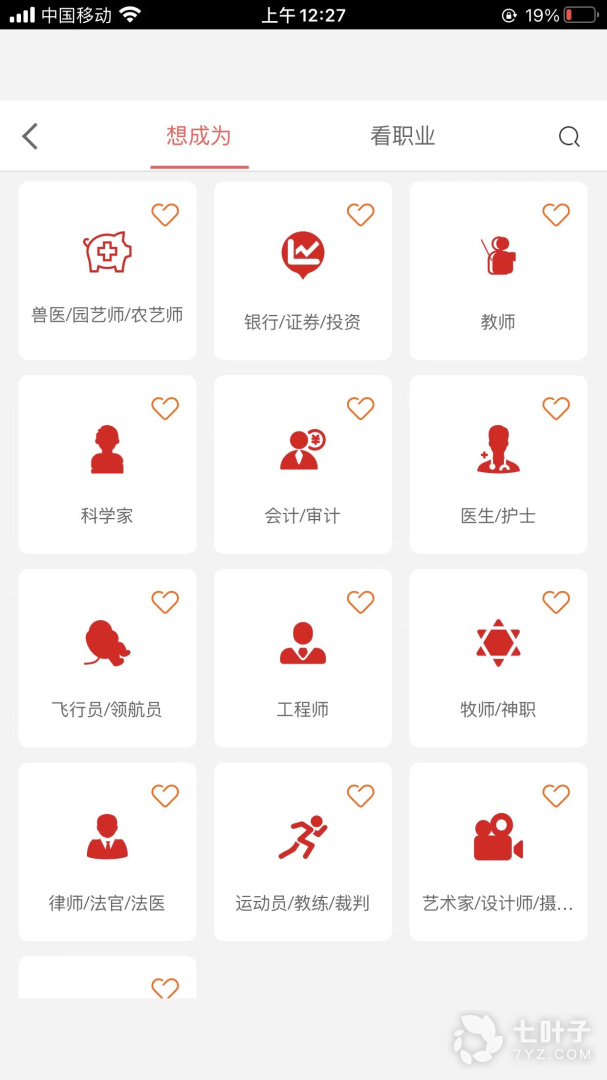Open the 艺术家/设计师 card

tap(498, 854)
